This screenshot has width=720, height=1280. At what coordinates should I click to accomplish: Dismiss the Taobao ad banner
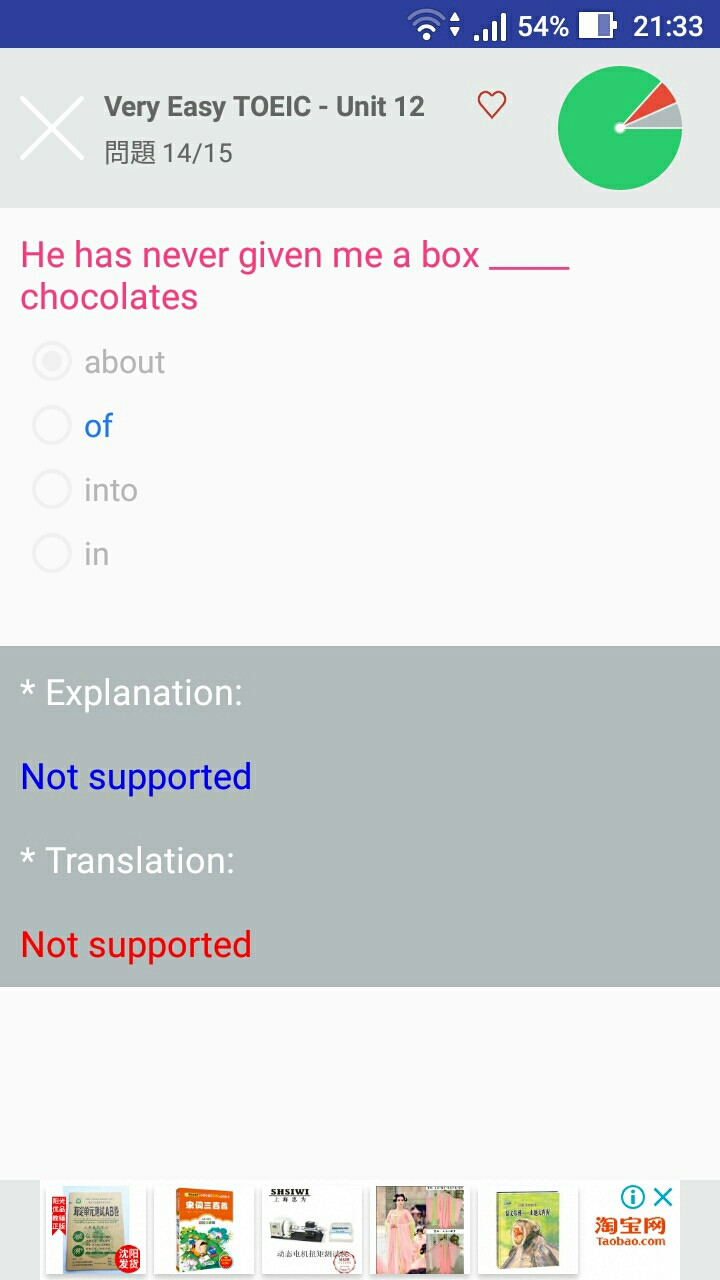663,1197
